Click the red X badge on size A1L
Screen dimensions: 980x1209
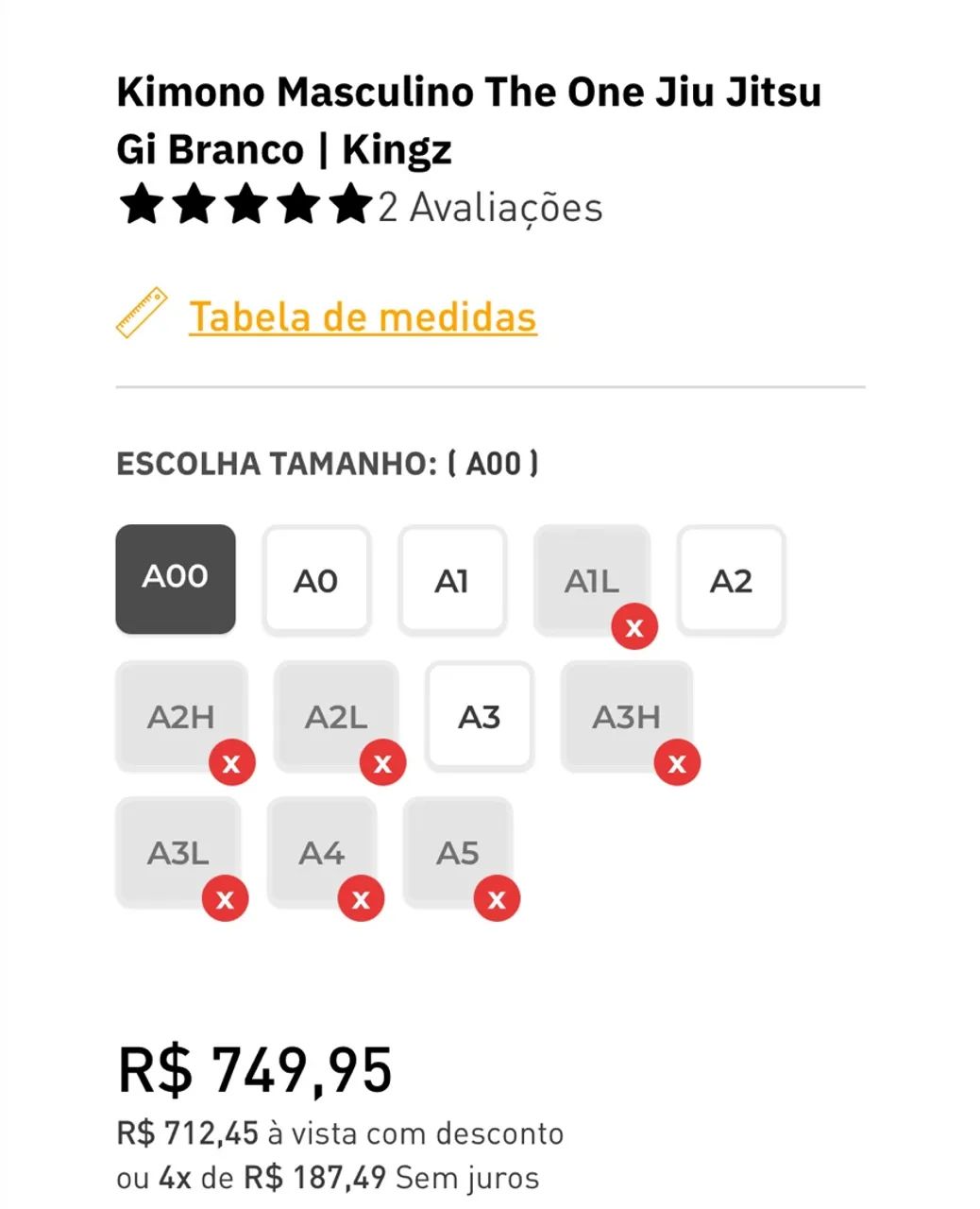(634, 625)
